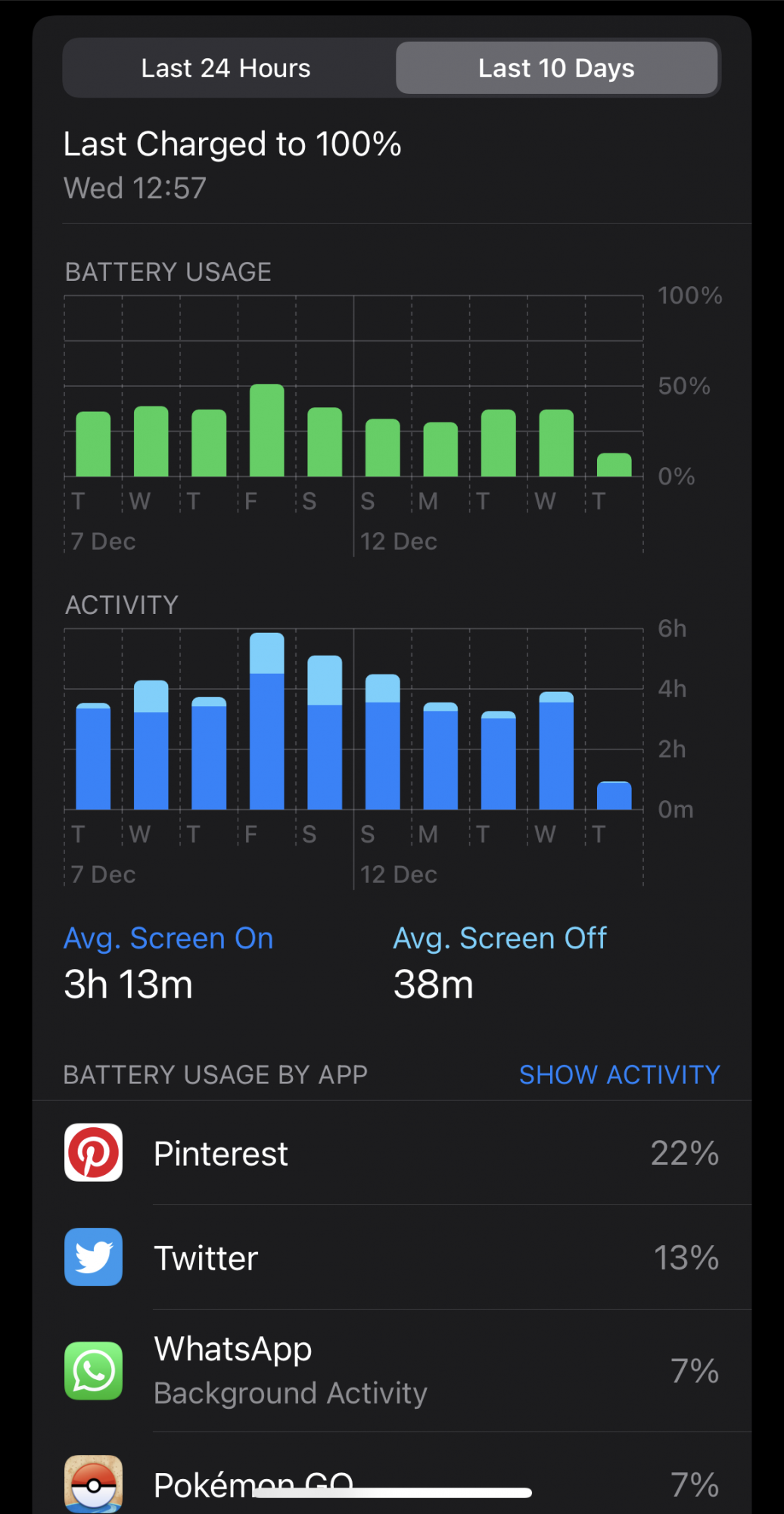Image resolution: width=784 pixels, height=1514 pixels.
Task: Open Twitter battery usage row
Action: 391,1257
